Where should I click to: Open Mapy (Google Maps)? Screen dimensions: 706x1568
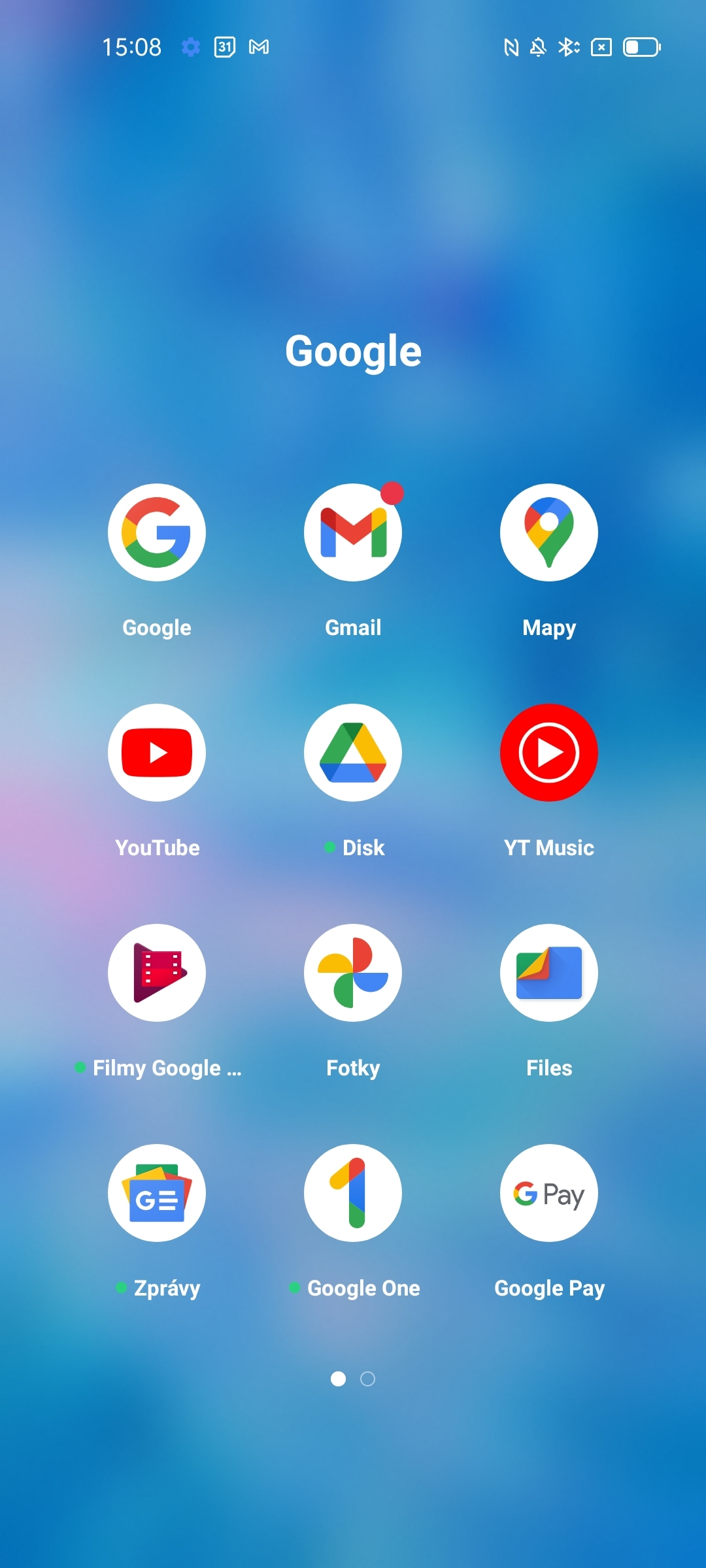click(549, 531)
